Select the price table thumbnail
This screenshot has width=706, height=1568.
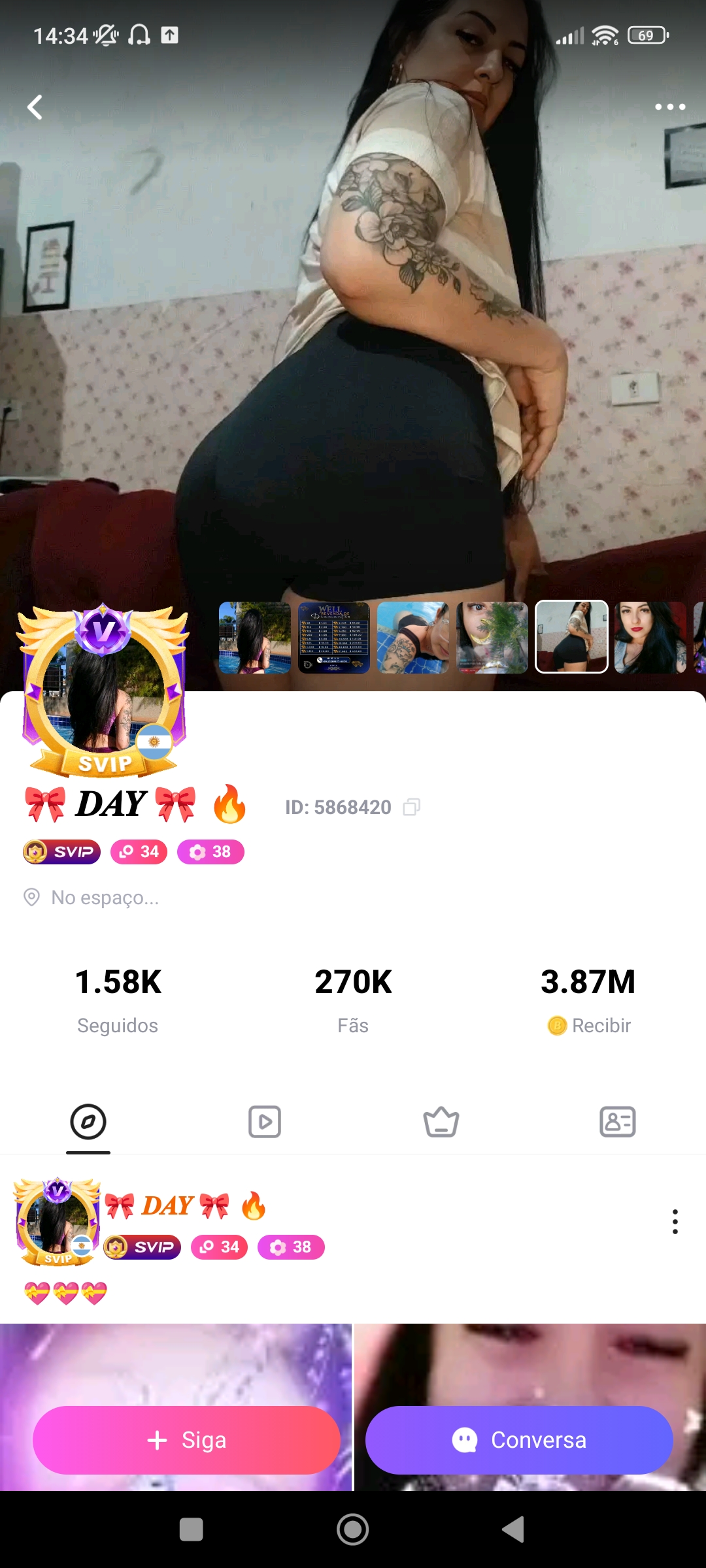(x=334, y=638)
